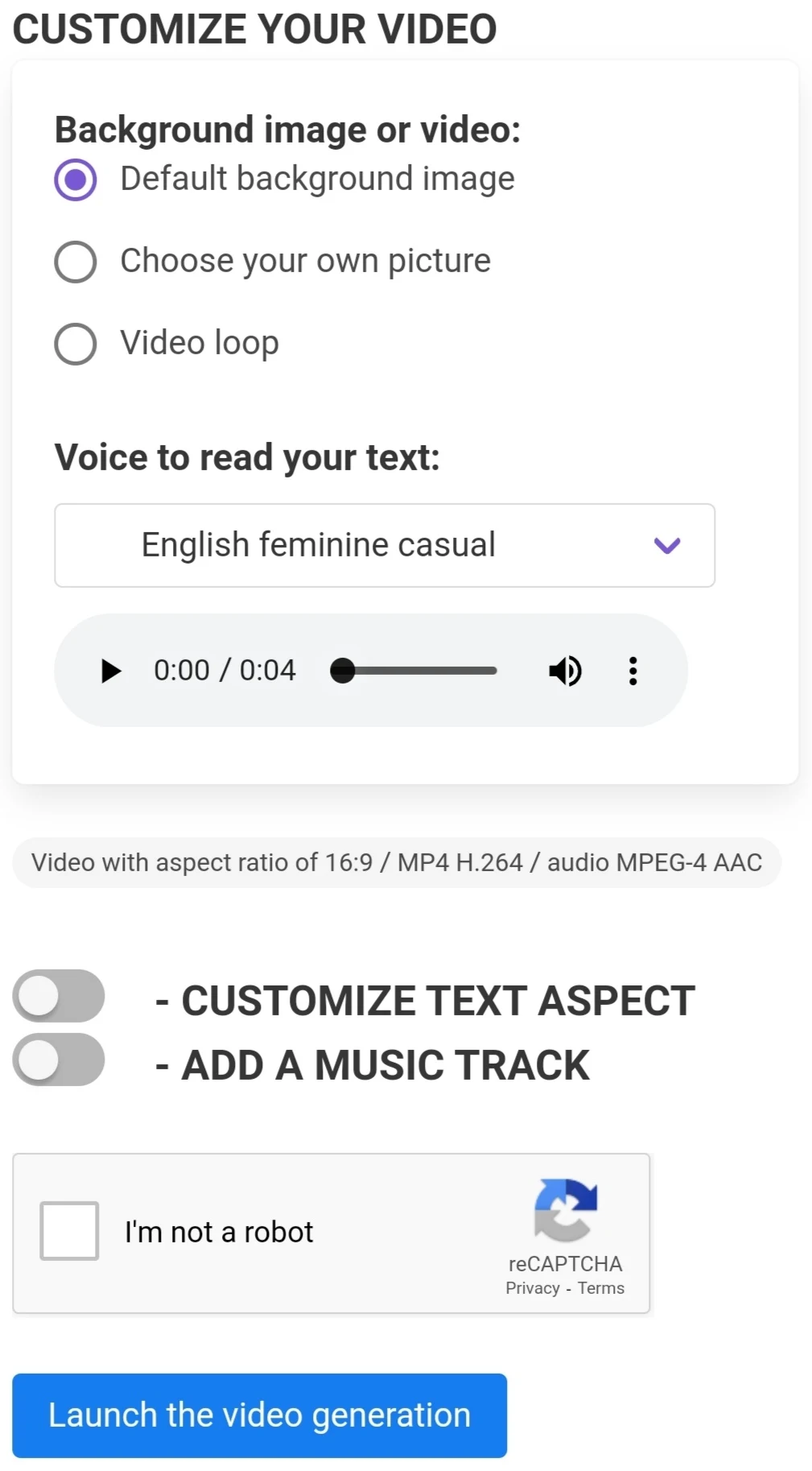Open the reCAPTCHA Terms link
The width and height of the screenshot is (812, 1471).
(x=601, y=1288)
